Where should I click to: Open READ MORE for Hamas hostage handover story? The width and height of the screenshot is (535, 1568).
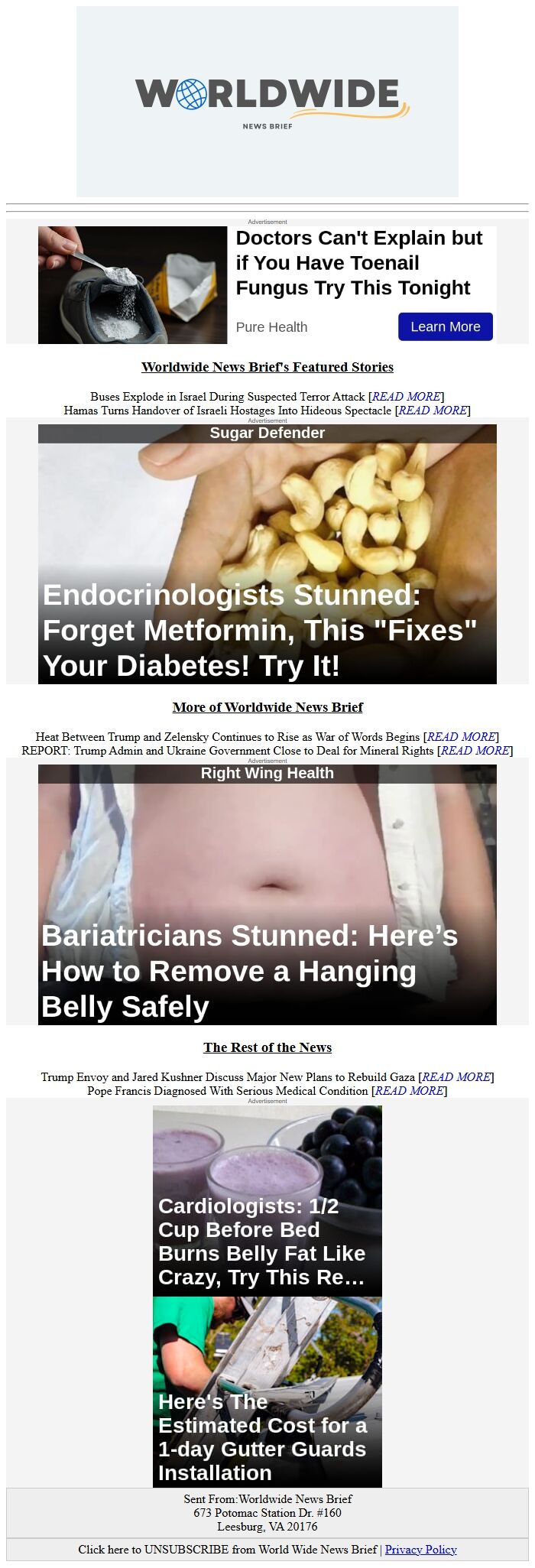click(x=432, y=411)
